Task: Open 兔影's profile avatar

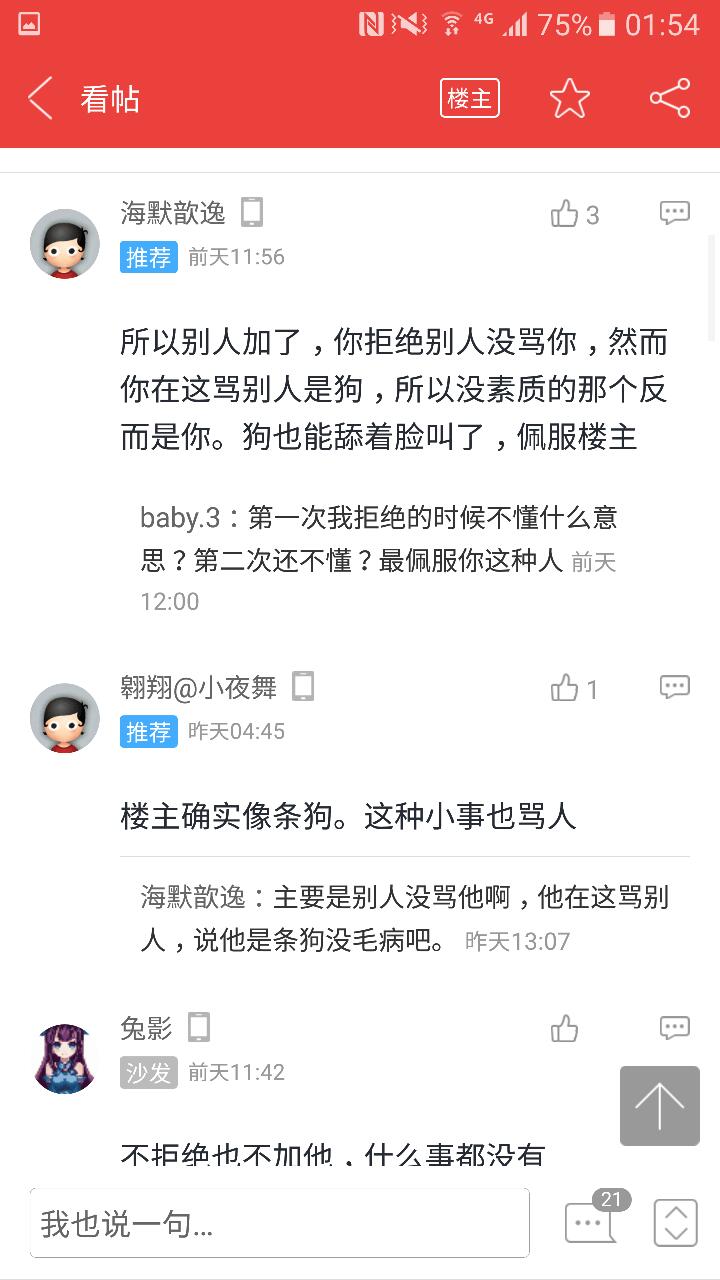Action: click(x=65, y=1059)
